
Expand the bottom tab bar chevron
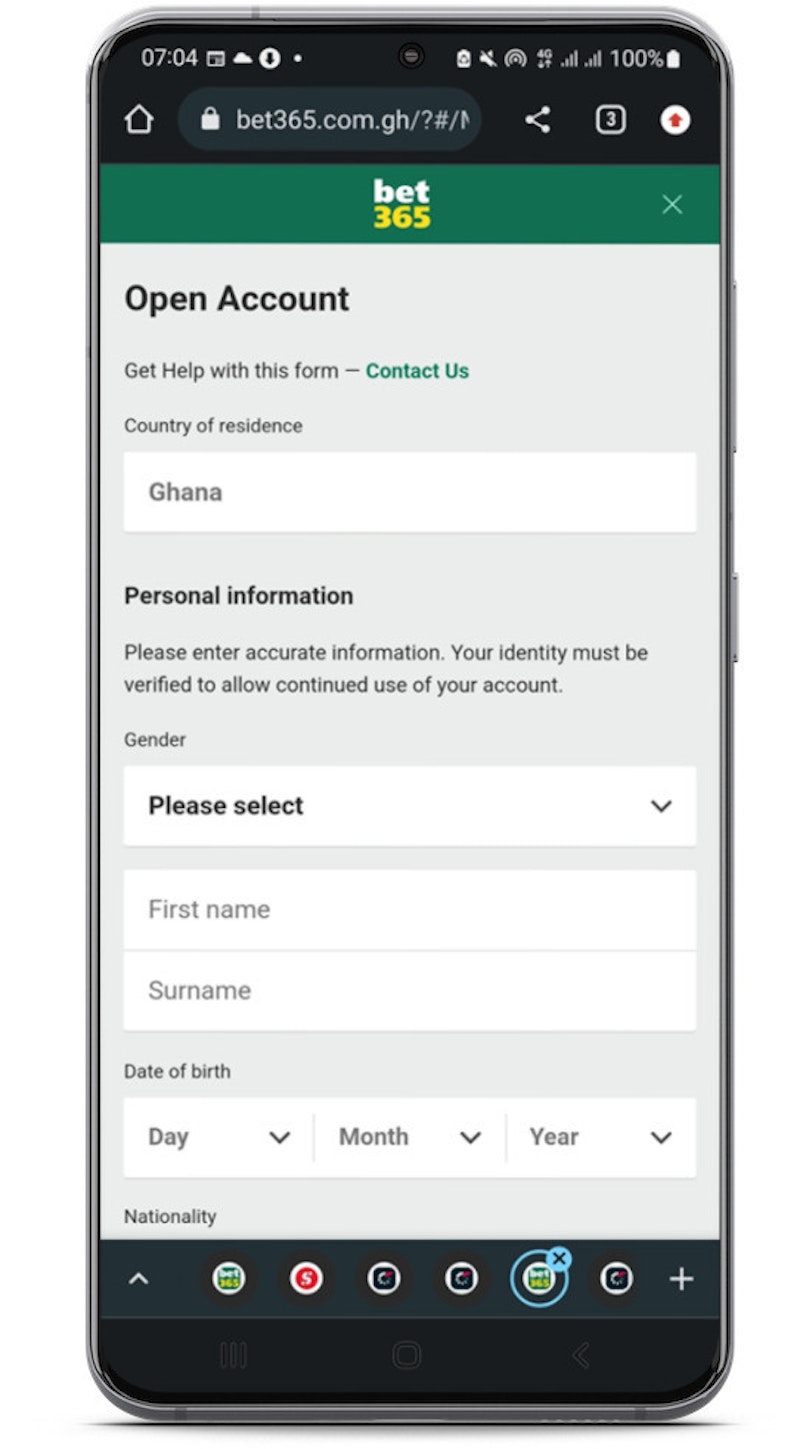tap(139, 1278)
